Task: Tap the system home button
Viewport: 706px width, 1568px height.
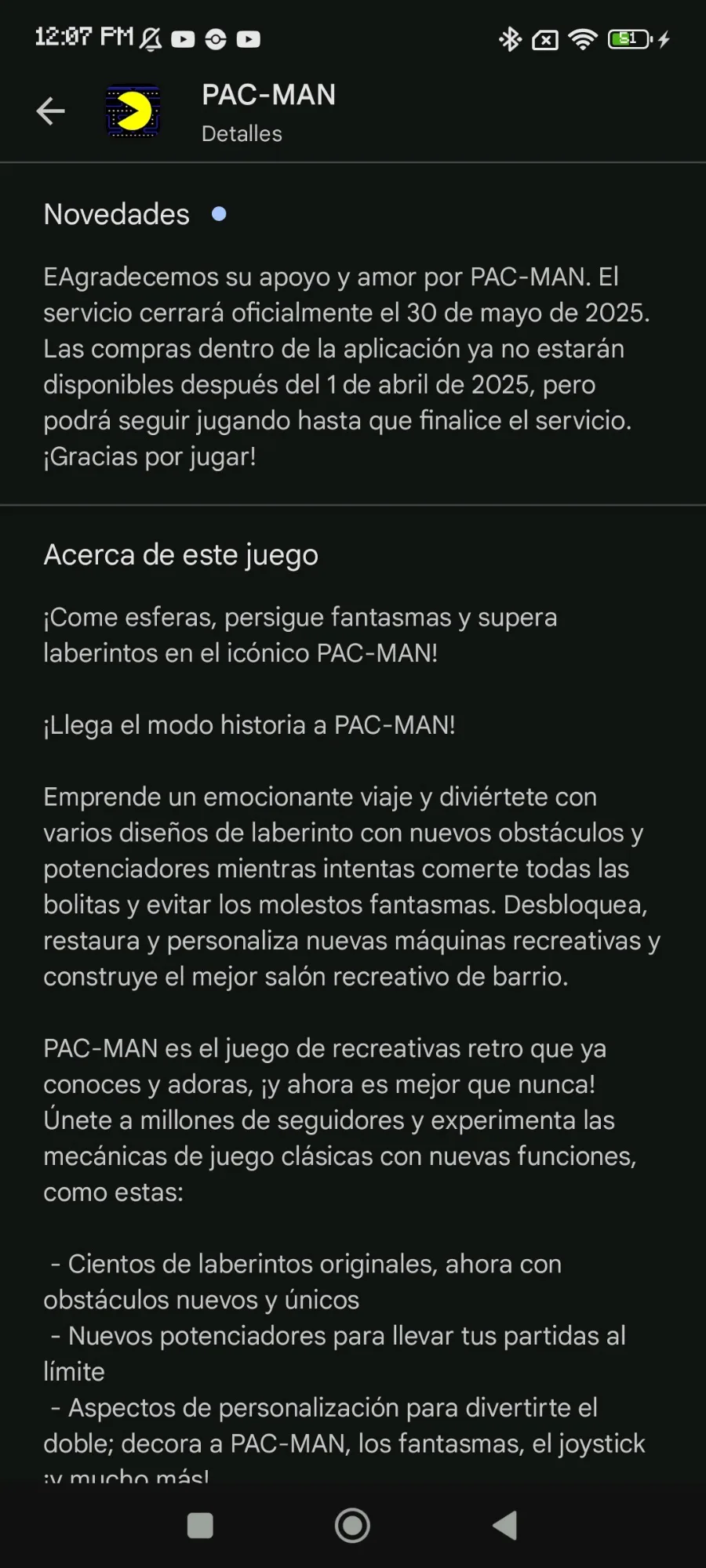Action: coord(352,1526)
